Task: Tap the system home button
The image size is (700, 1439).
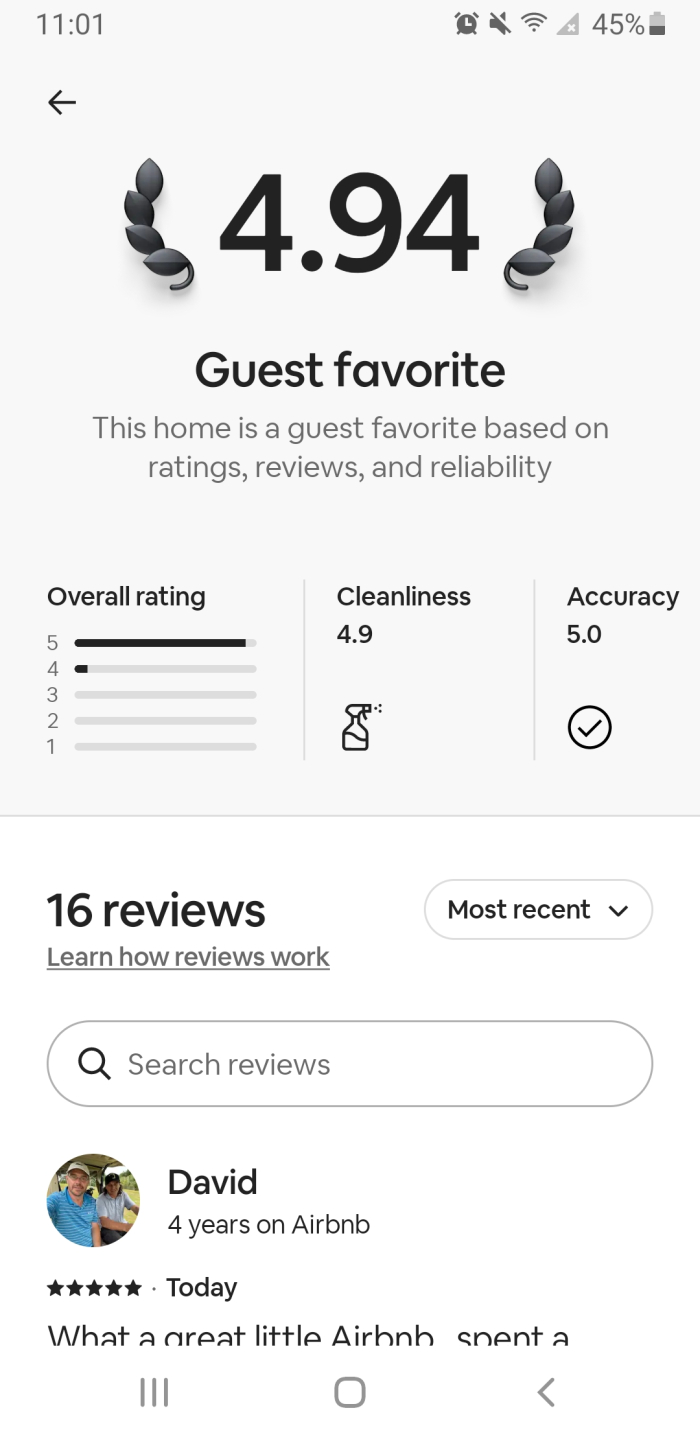Action: [x=350, y=1391]
